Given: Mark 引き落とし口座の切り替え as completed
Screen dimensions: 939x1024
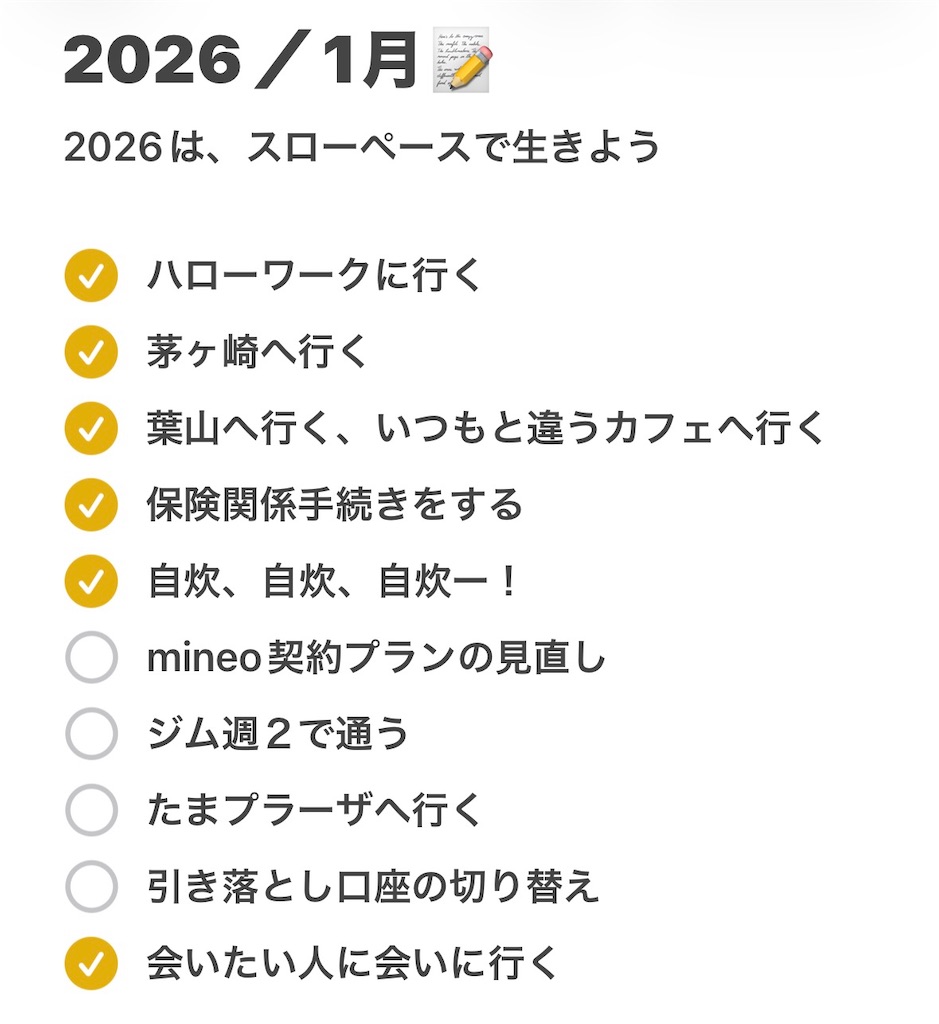Looking at the screenshot, I should pyautogui.click(x=91, y=887).
